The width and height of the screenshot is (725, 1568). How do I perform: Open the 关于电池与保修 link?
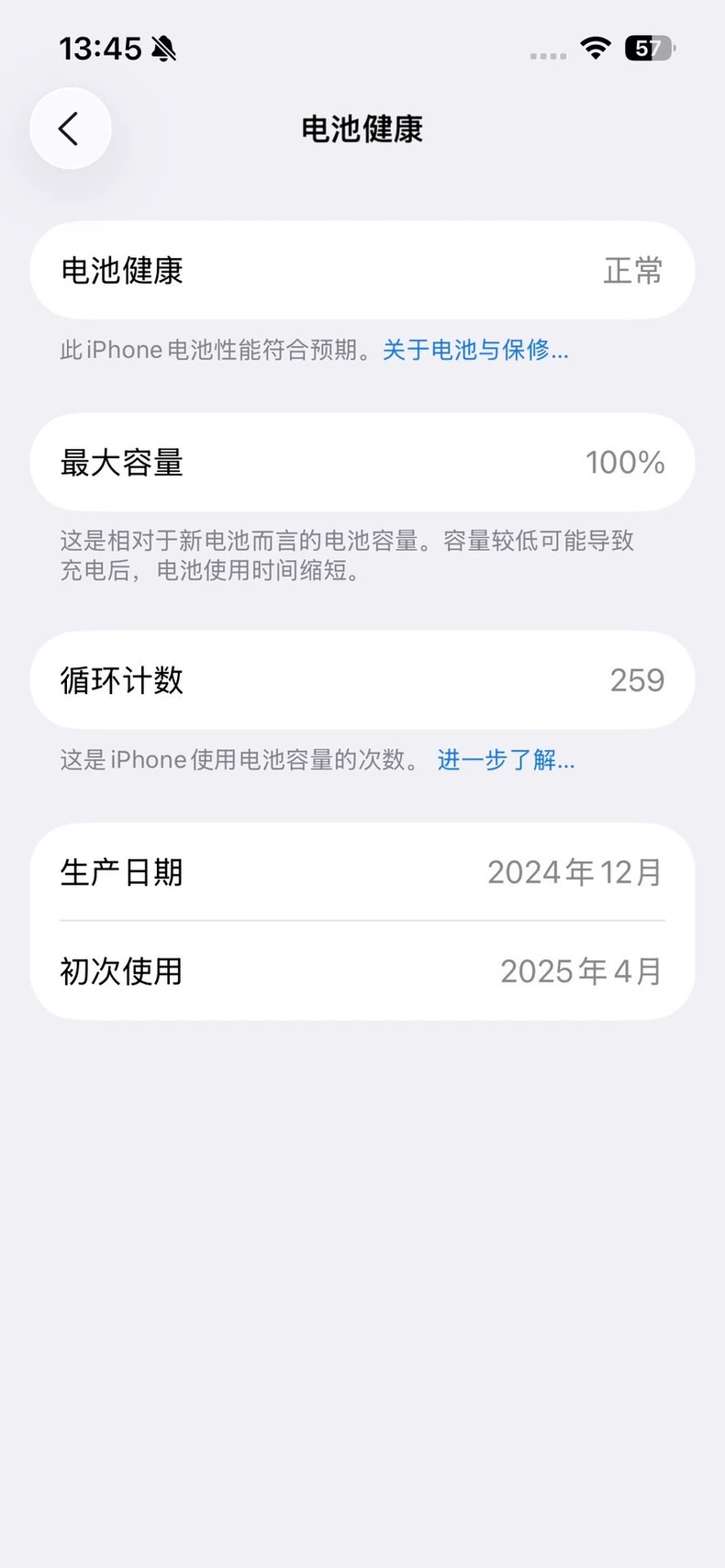coord(475,350)
